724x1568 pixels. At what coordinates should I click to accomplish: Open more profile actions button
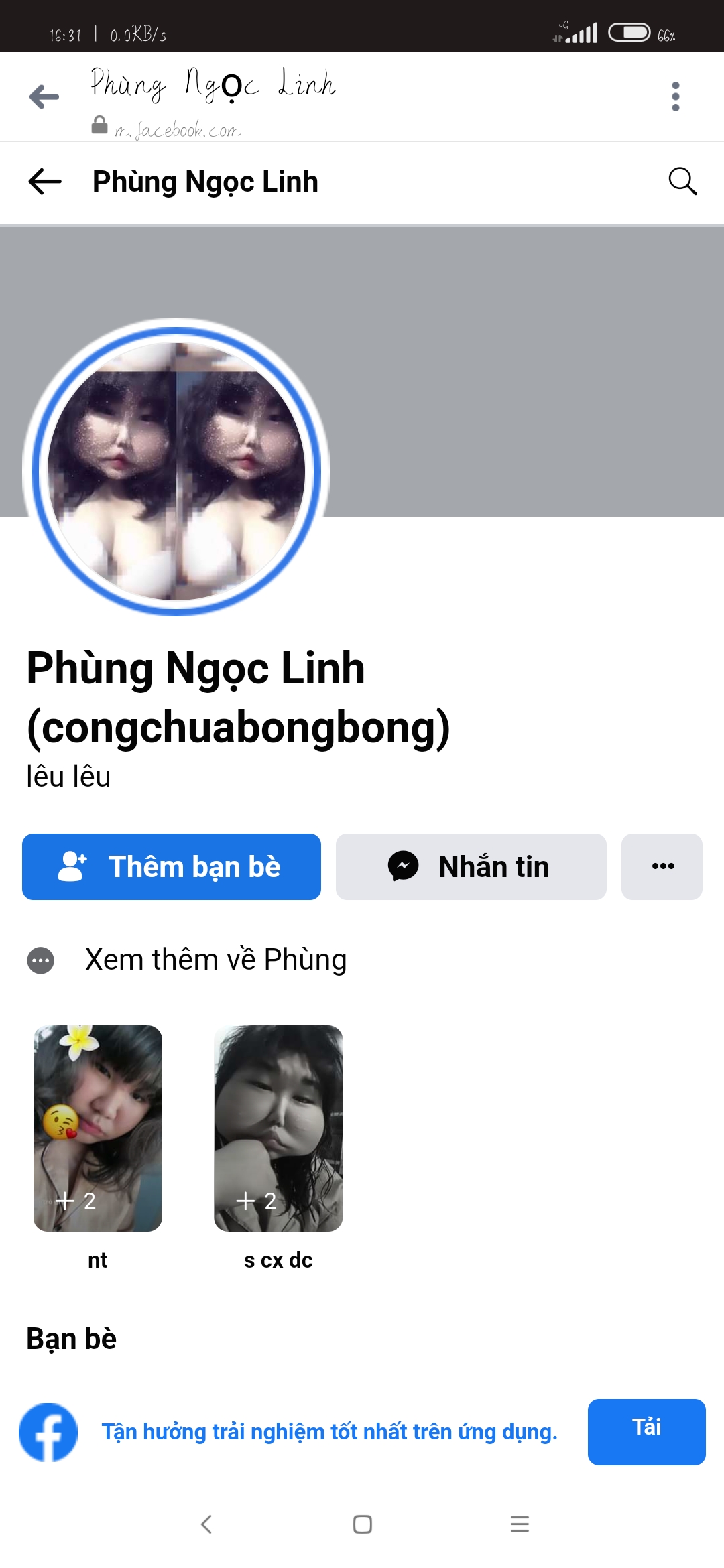click(662, 866)
